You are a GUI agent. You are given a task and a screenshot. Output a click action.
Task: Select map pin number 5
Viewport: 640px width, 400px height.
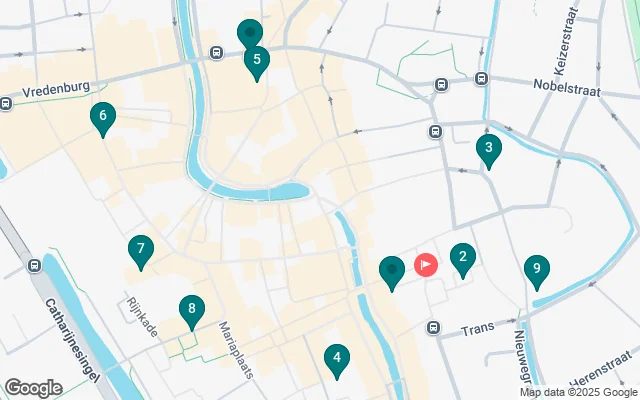[x=257, y=62]
